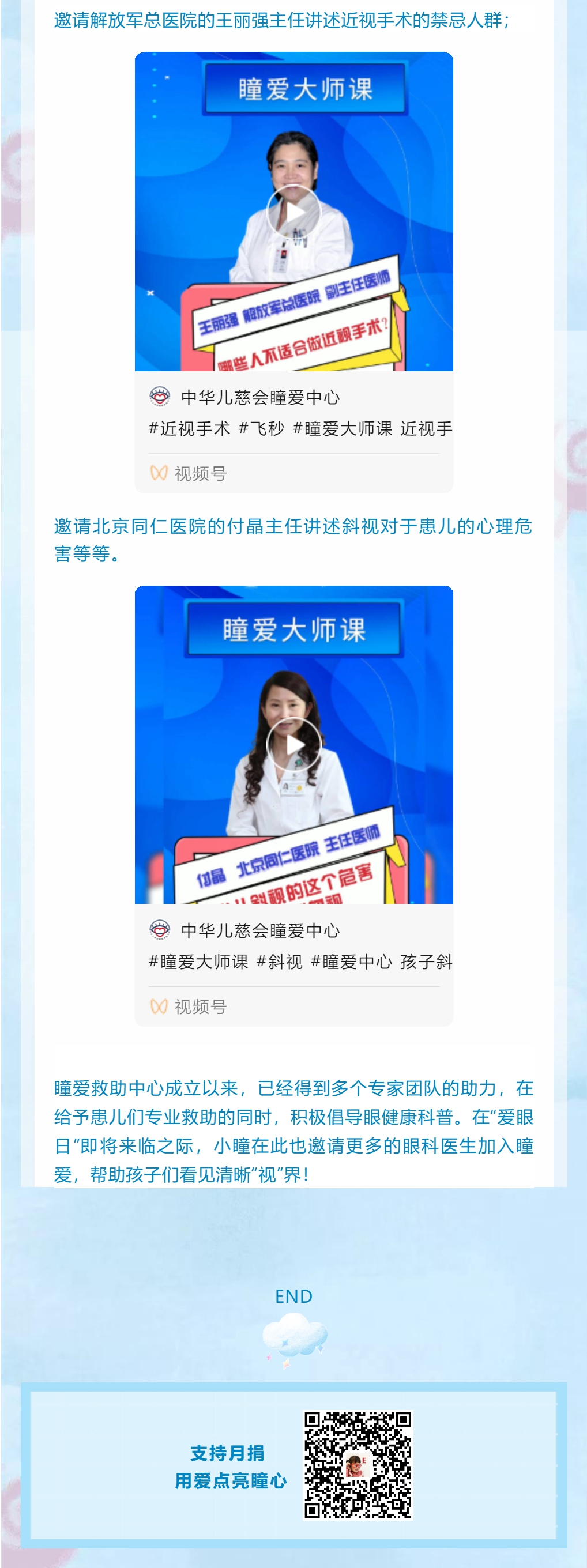Play the 付晶 斜视 video

tap(293, 744)
